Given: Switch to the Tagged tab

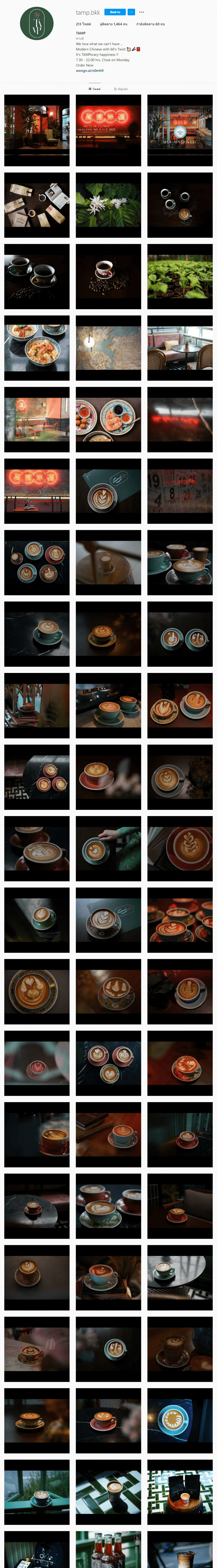Looking at the screenshot, I should click(x=121, y=89).
